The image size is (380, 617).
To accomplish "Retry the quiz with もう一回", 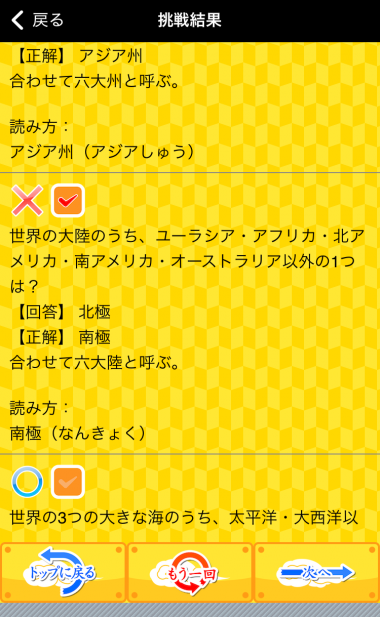I will [190, 573].
